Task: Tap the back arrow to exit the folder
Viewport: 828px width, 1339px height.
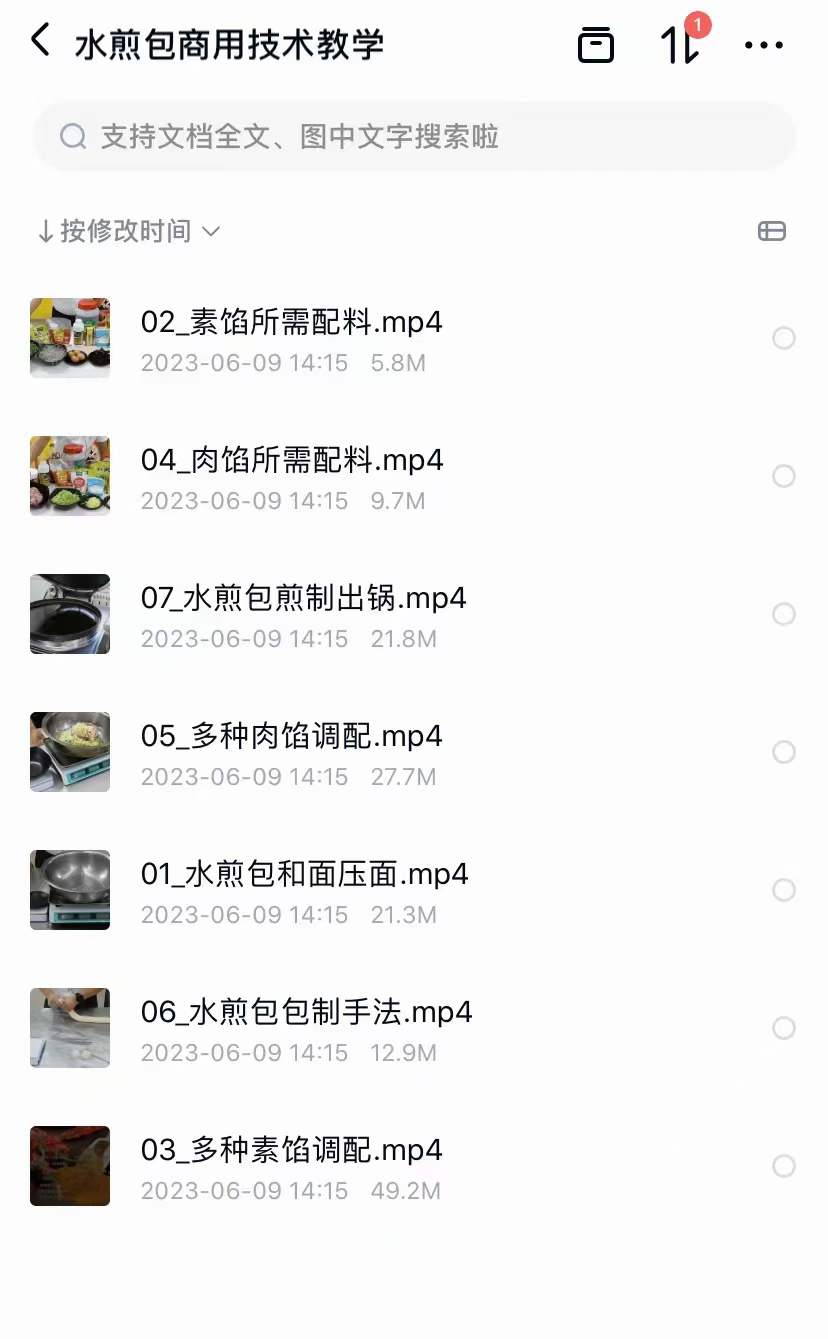Action: click(39, 43)
